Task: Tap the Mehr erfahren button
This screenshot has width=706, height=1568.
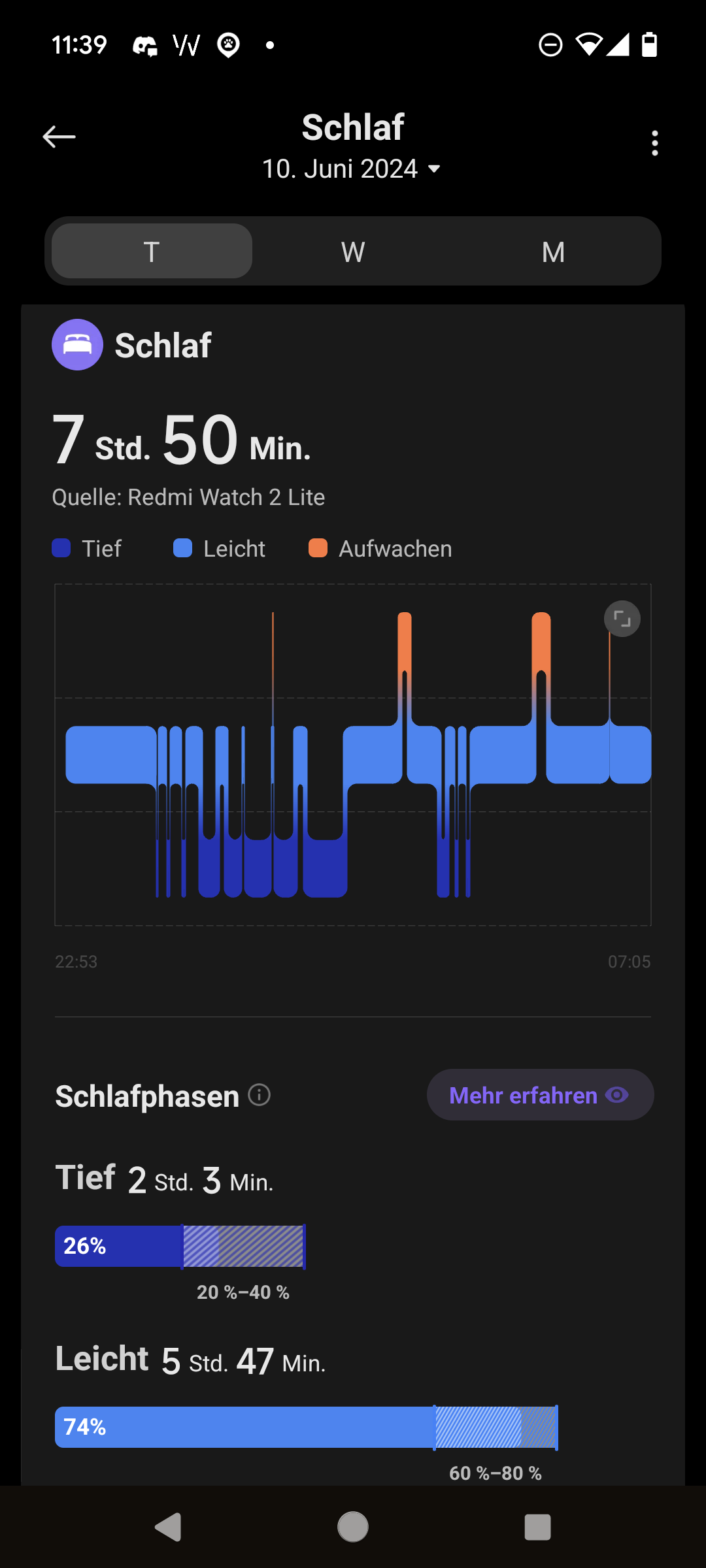Action: click(x=540, y=1095)
